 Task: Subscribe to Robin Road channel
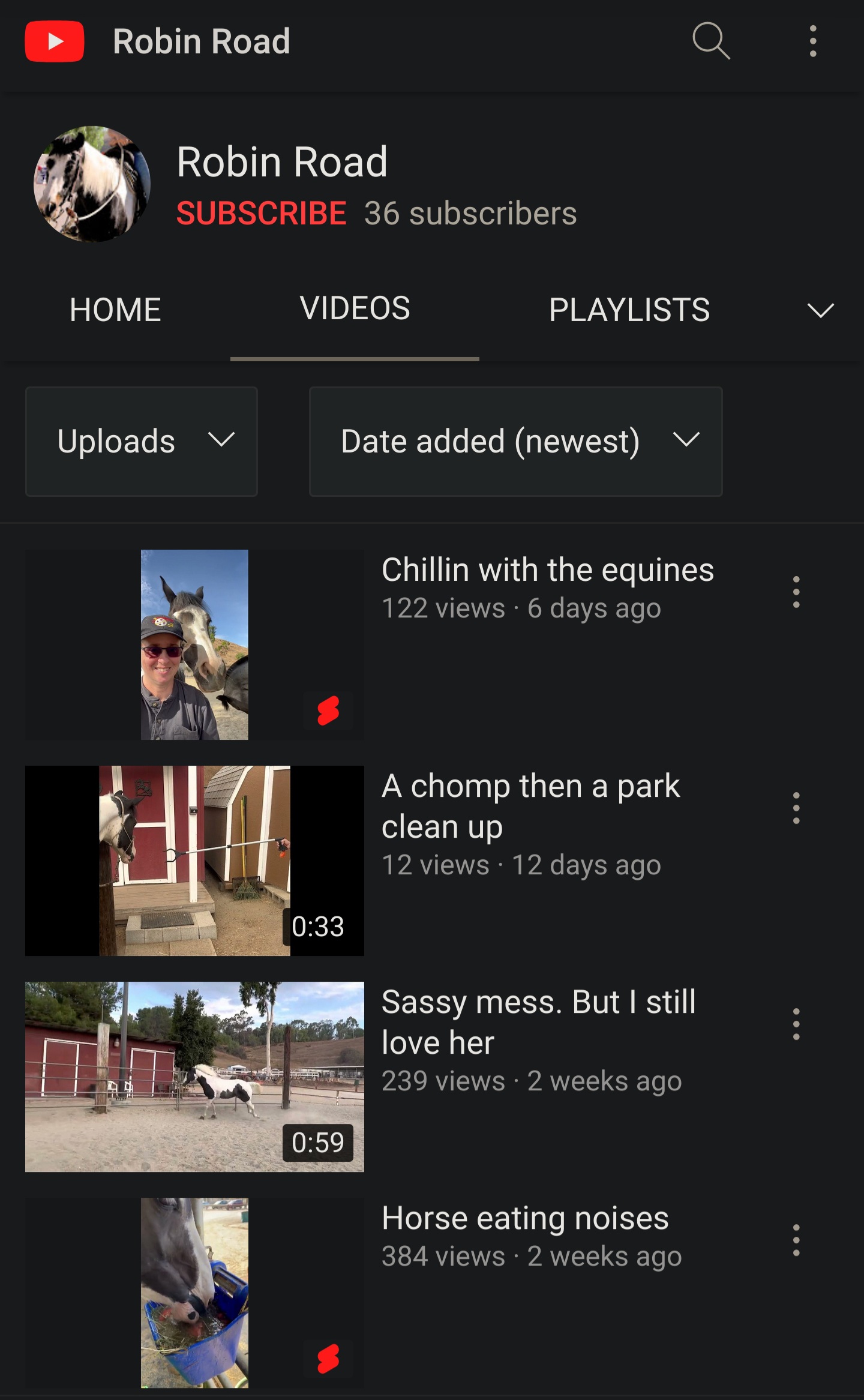tap(261, 213)
